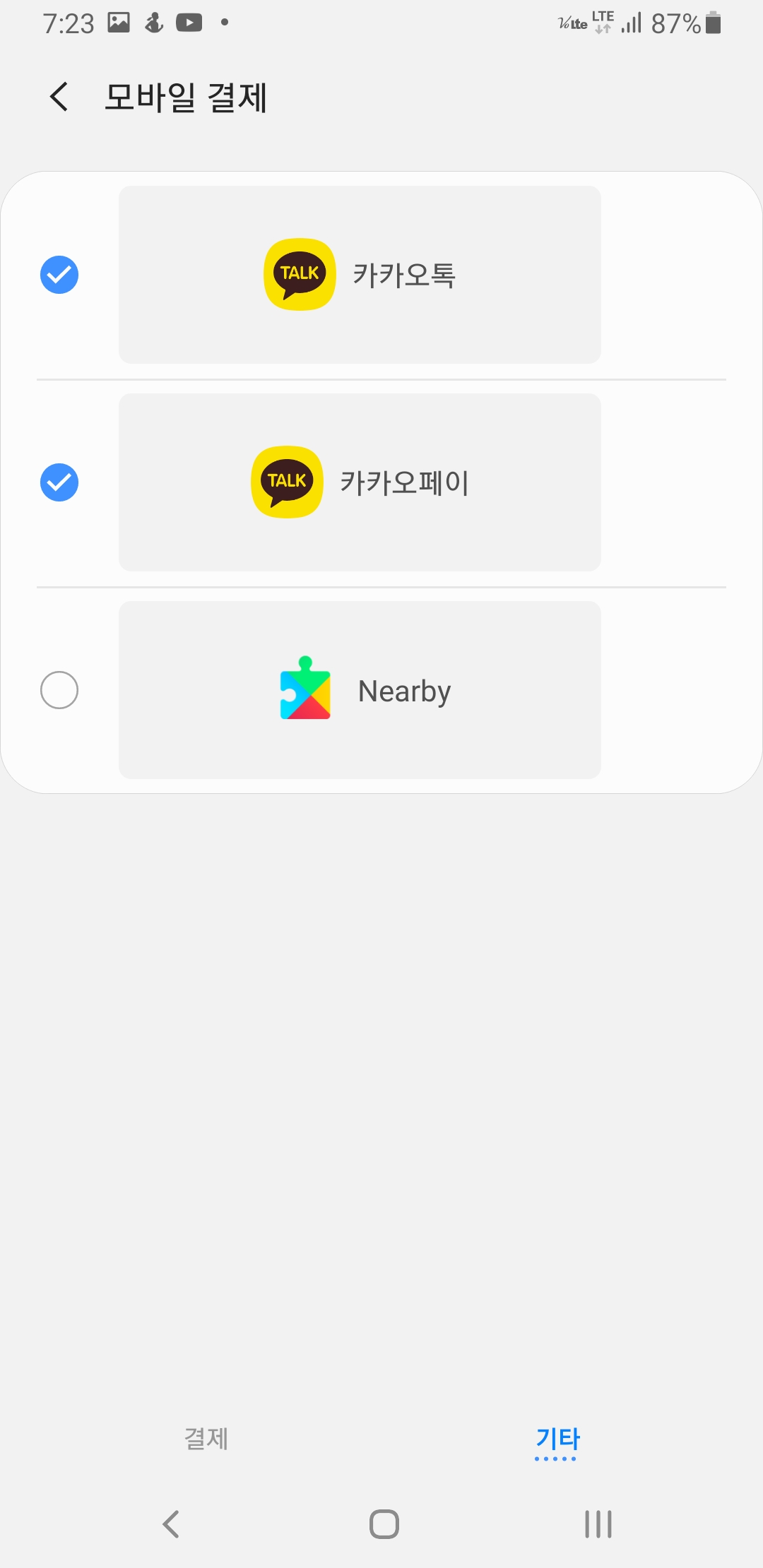Tap the system home button
This screenshot has height=1568, width=763.
pyautogui.click(x=384, y=1524)
